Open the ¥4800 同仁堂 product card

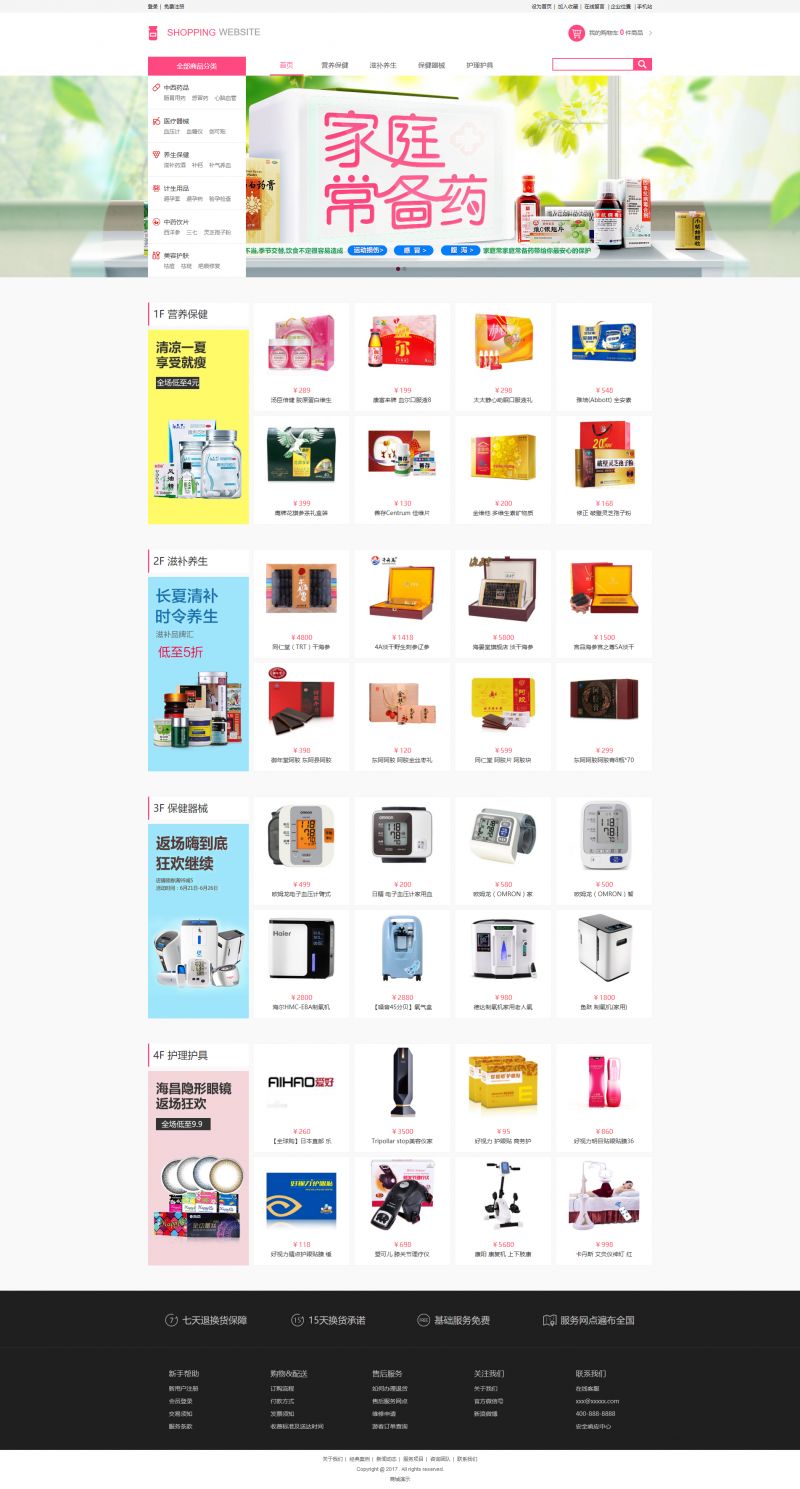(301, 603)
